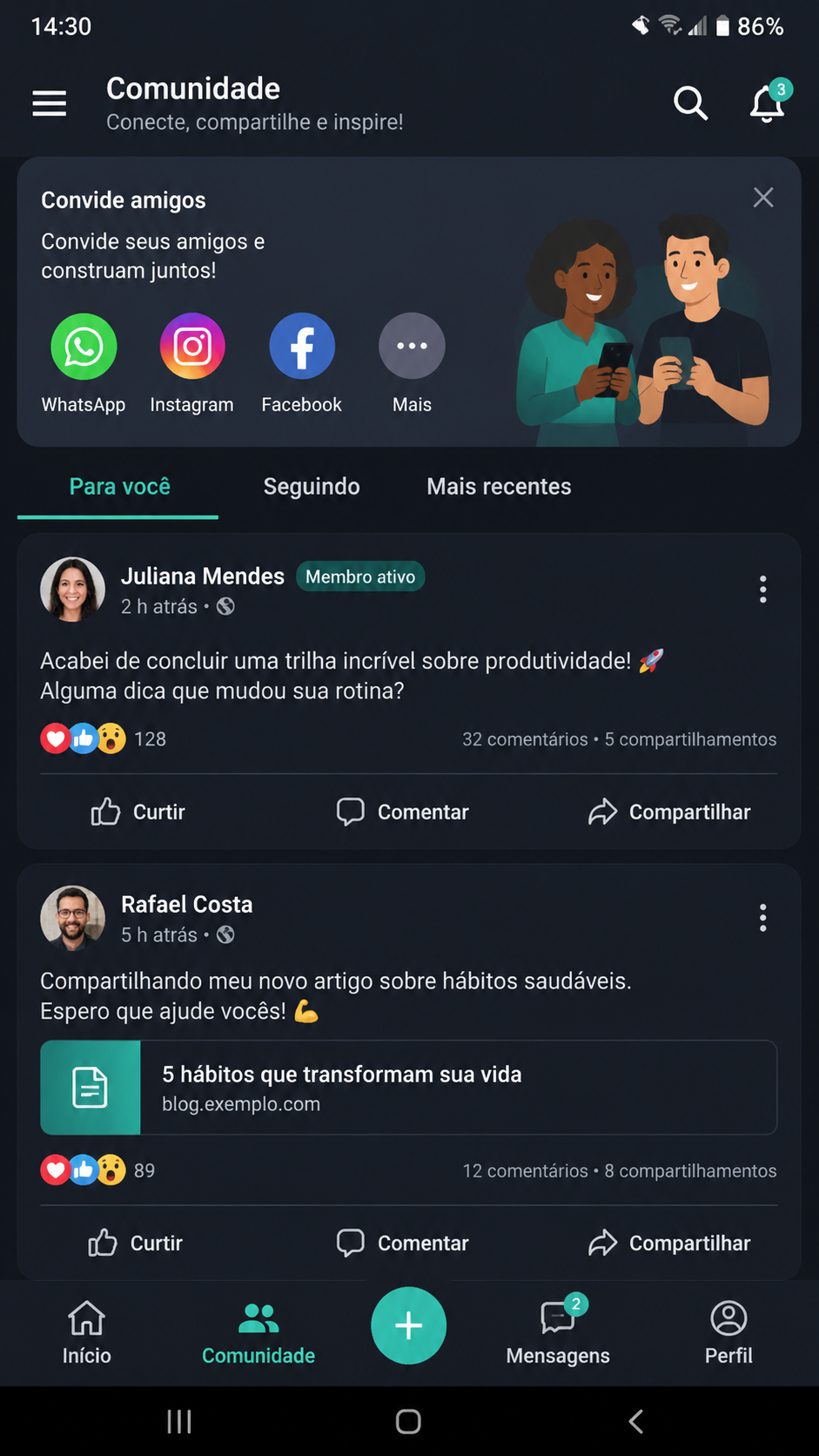
Task: Open the notifications bell
Action: coord(769,102)
